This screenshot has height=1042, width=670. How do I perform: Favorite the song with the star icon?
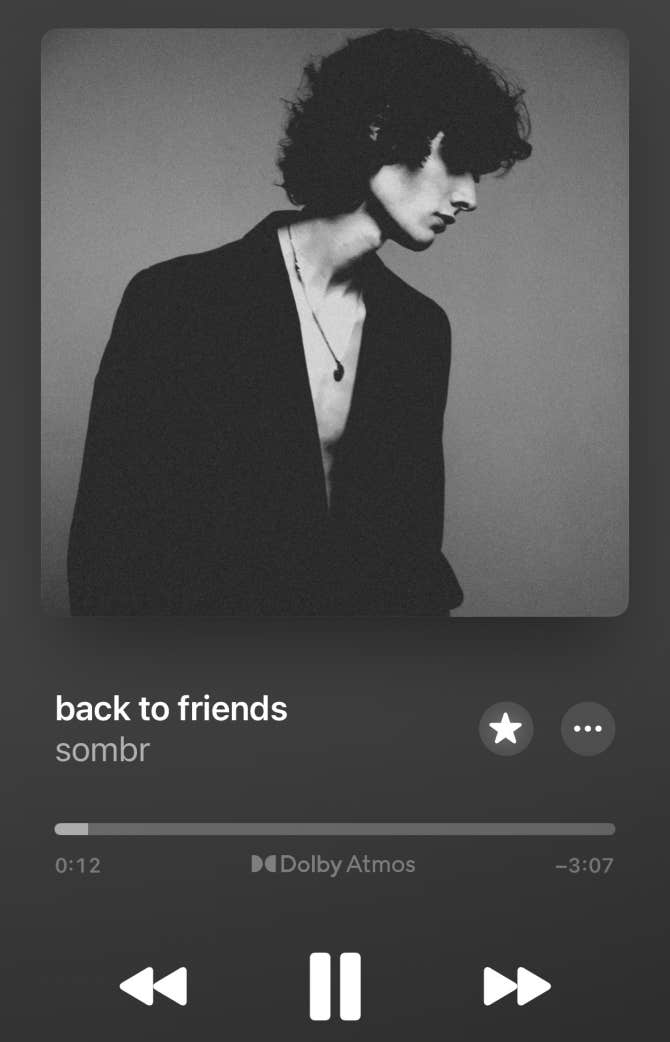point(506,729)
